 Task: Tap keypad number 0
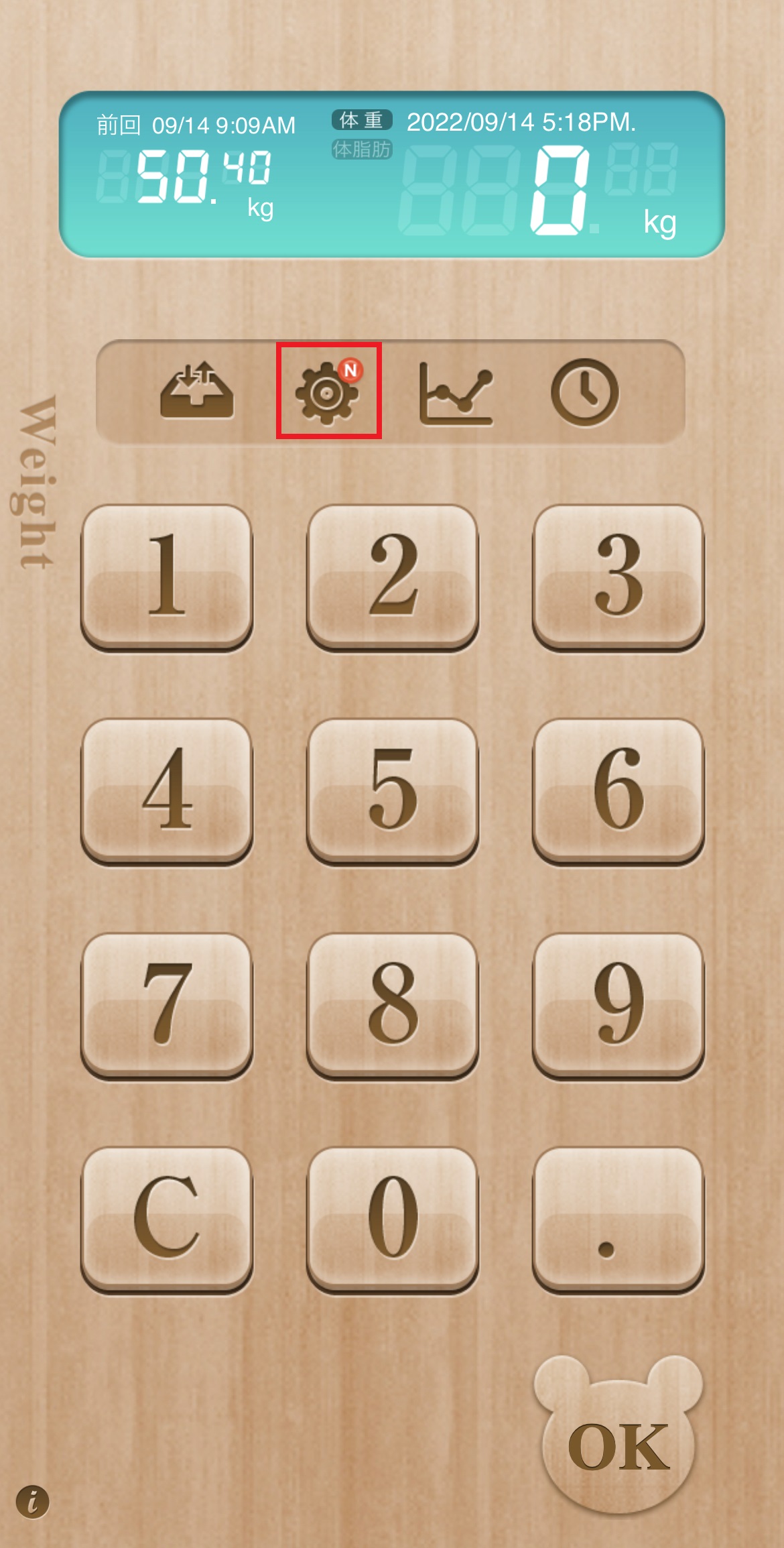393,1218
